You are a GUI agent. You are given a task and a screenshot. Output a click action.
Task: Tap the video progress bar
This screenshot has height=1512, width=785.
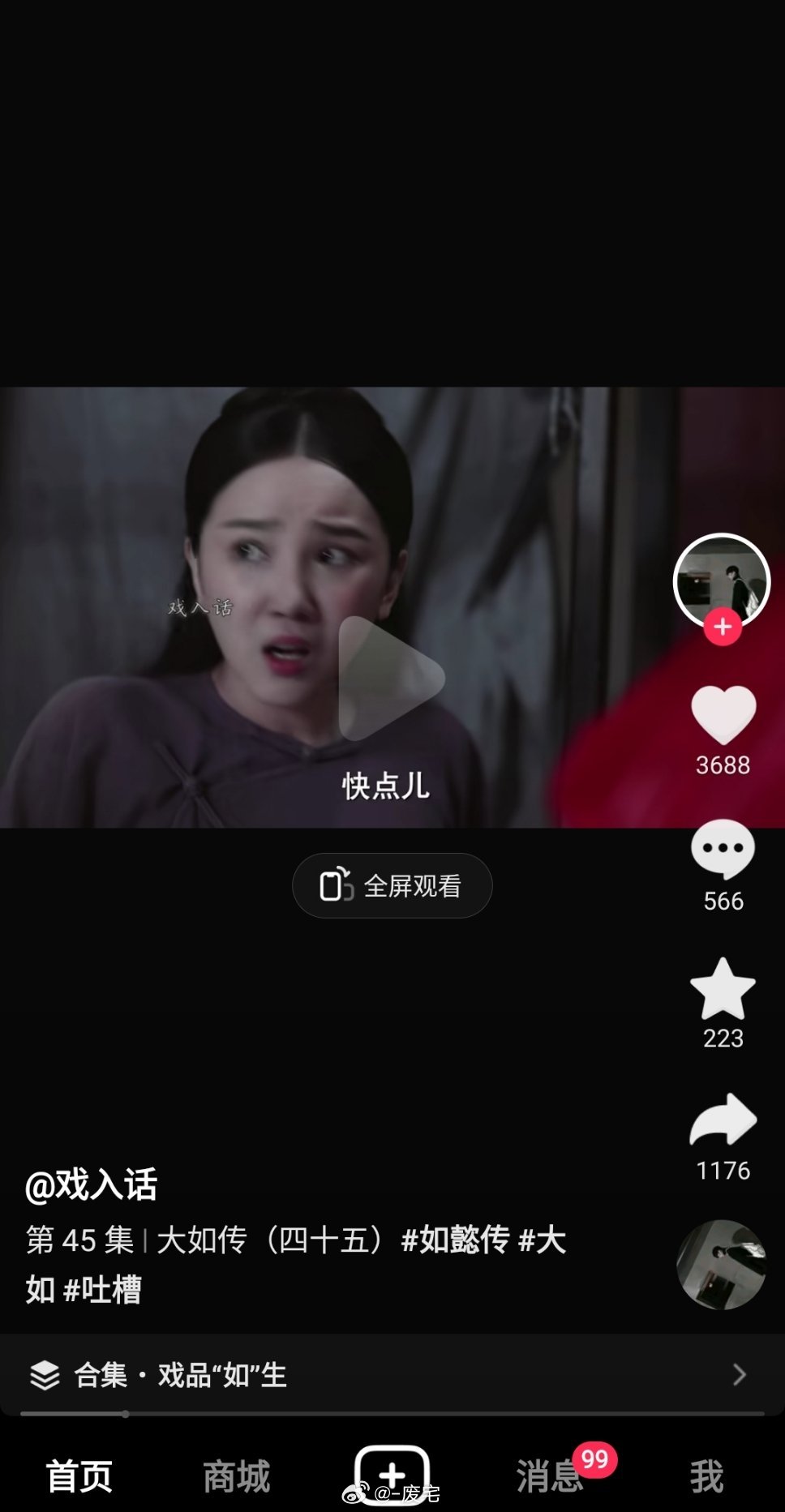coord(392,1414)
